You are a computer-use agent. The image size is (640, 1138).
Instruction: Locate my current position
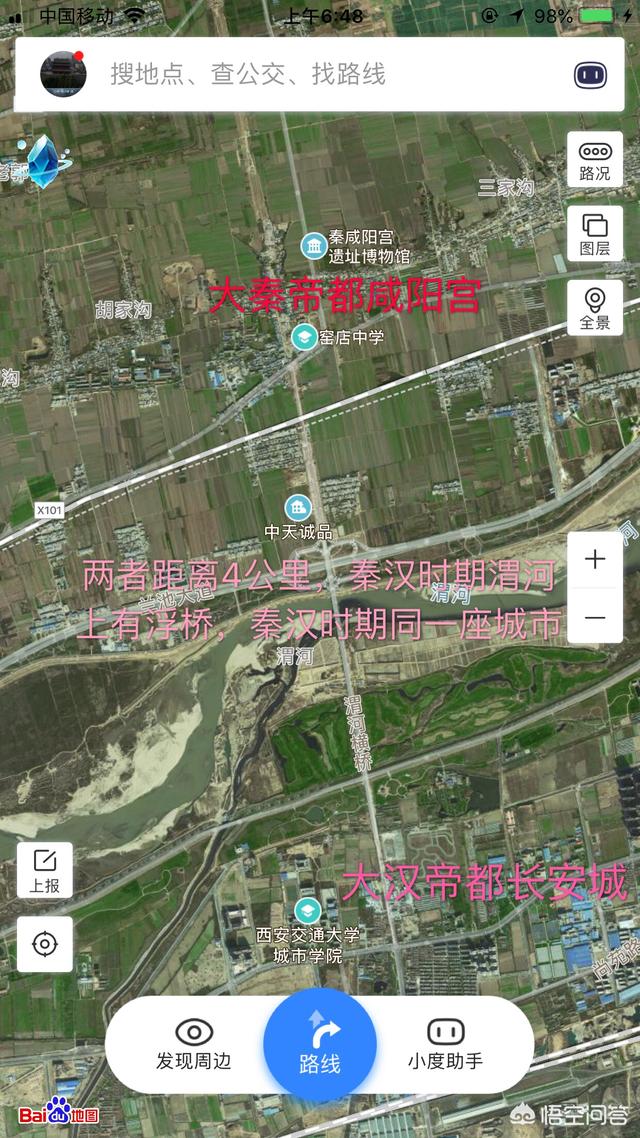45,944
